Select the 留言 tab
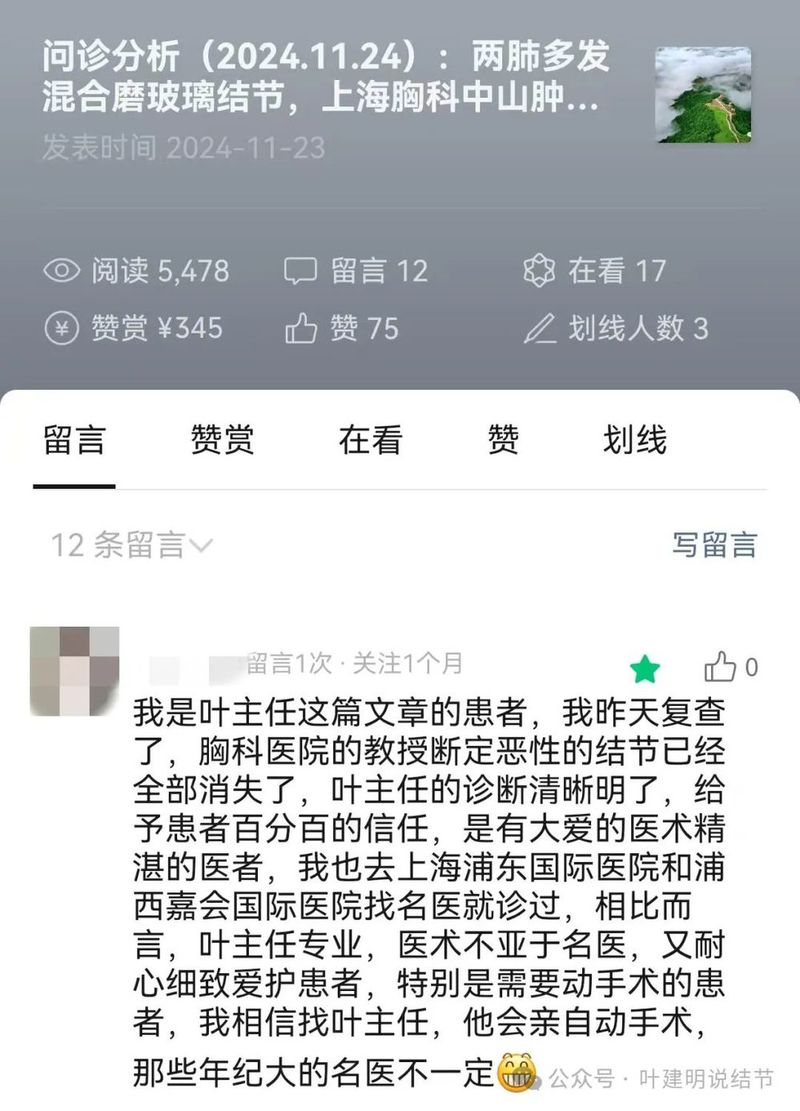 (74, 440)
